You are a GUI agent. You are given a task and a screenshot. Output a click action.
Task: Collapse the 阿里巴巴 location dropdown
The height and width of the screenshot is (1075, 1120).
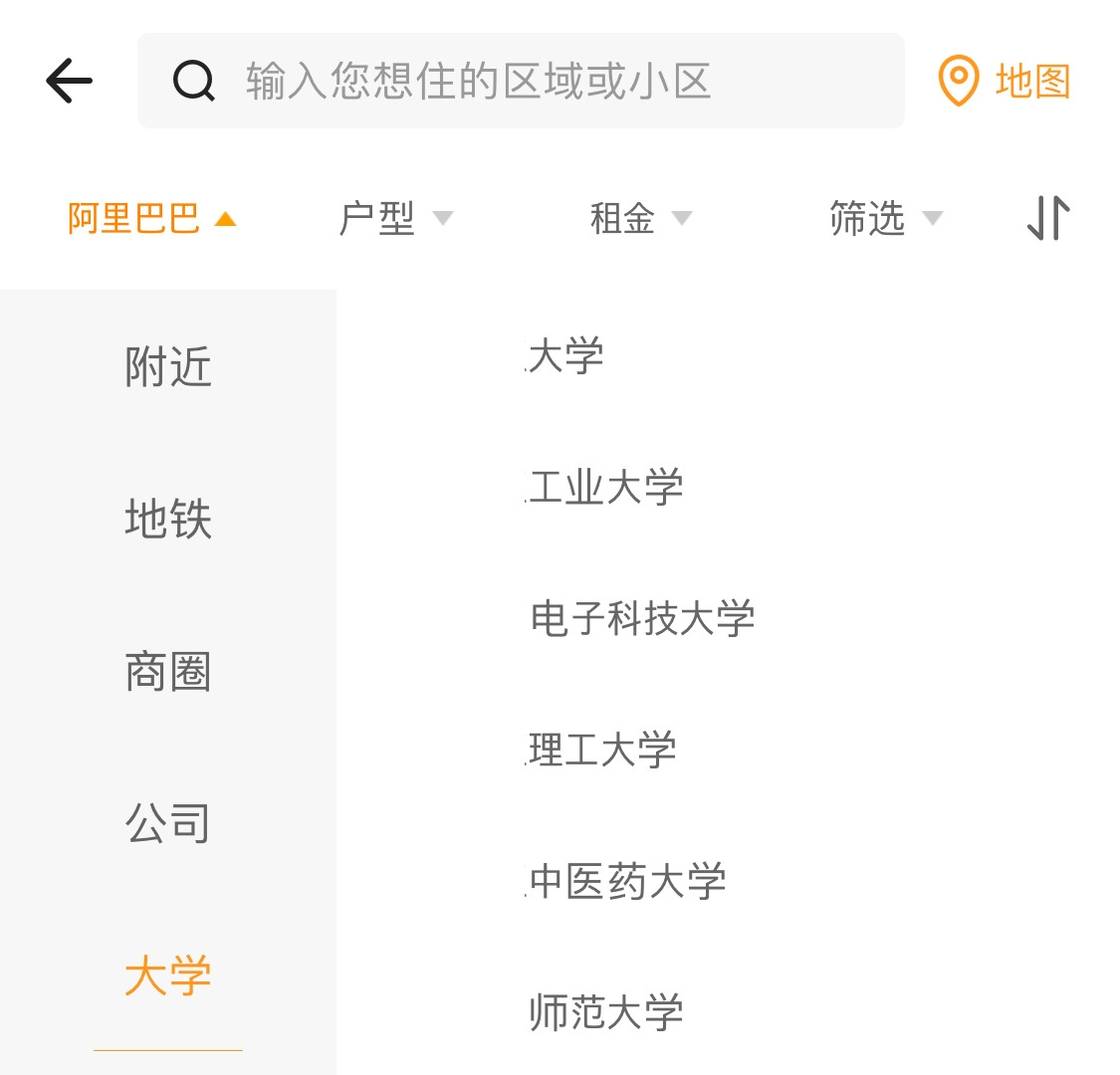151,219
